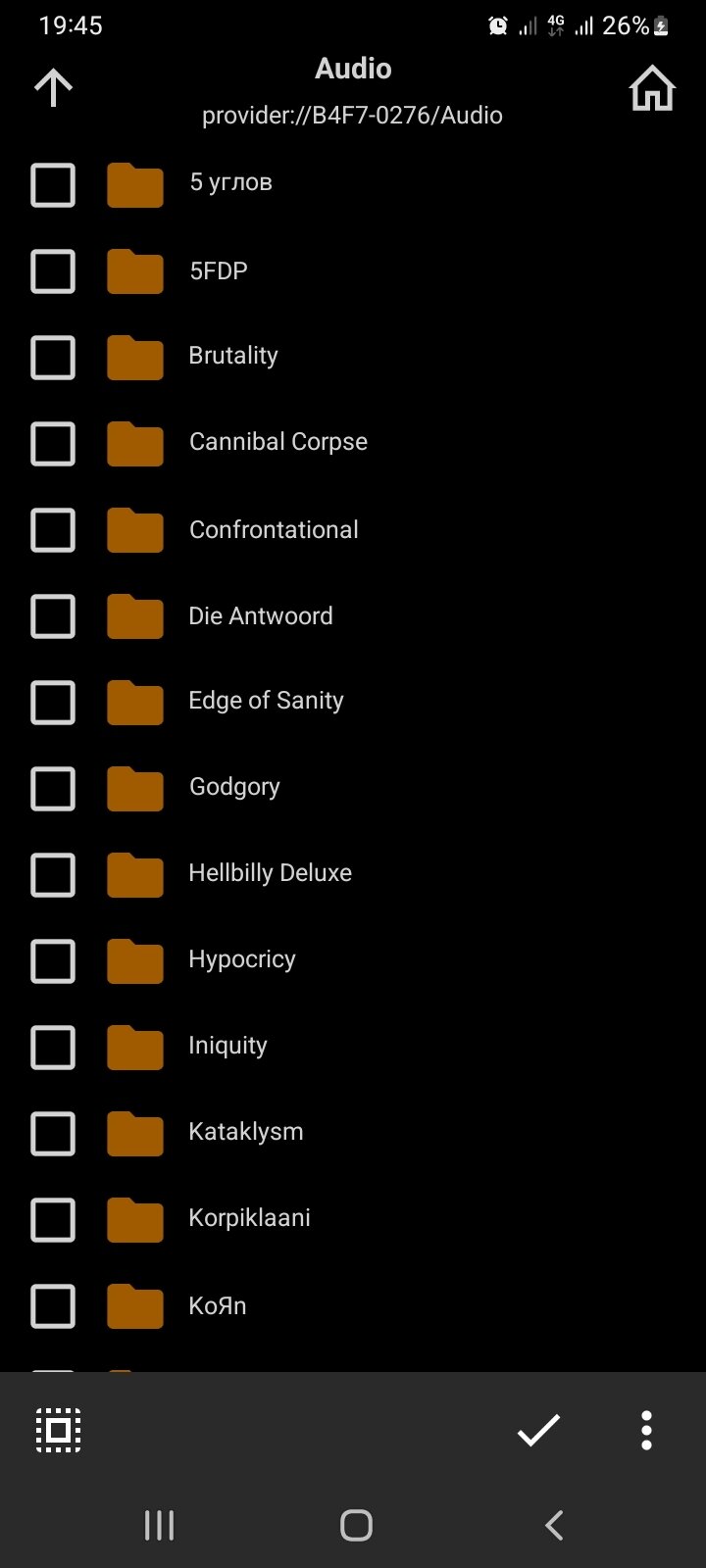Select the Brutality folder checkbox
The width and height of the screenshot is (706, 1568).
click(x=53, y=357)
